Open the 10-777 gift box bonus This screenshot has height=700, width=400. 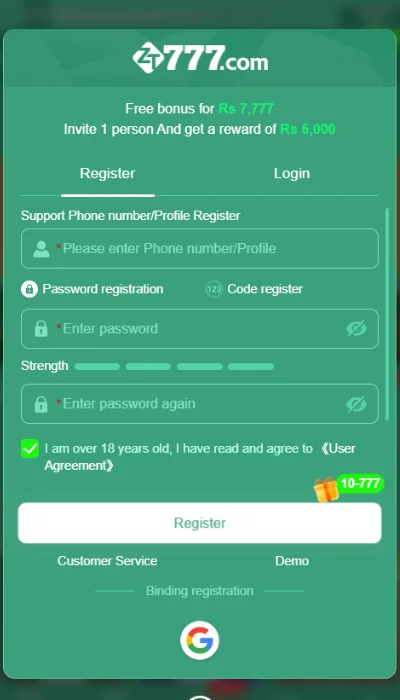coord(349,488)
